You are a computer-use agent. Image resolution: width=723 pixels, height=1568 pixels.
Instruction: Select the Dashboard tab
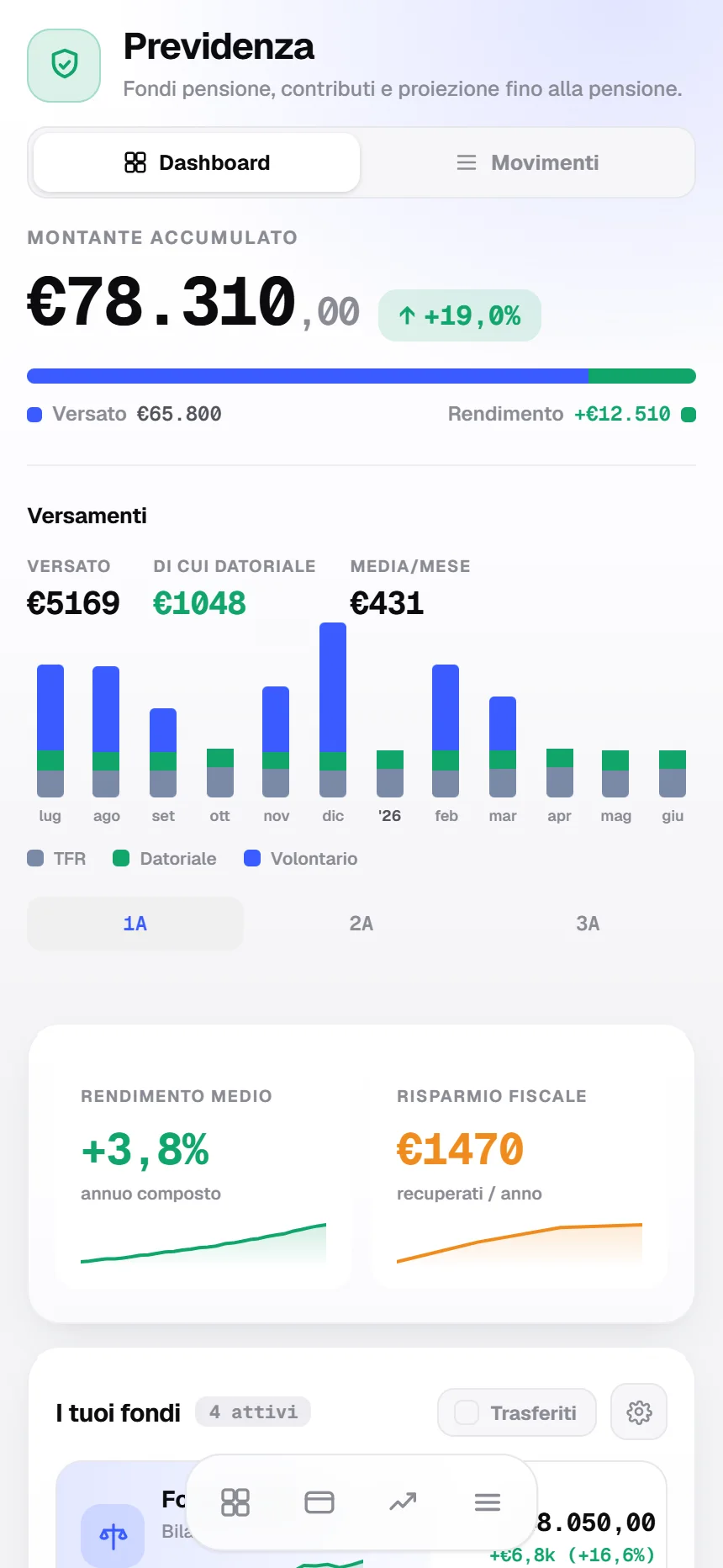pos(197,162)
